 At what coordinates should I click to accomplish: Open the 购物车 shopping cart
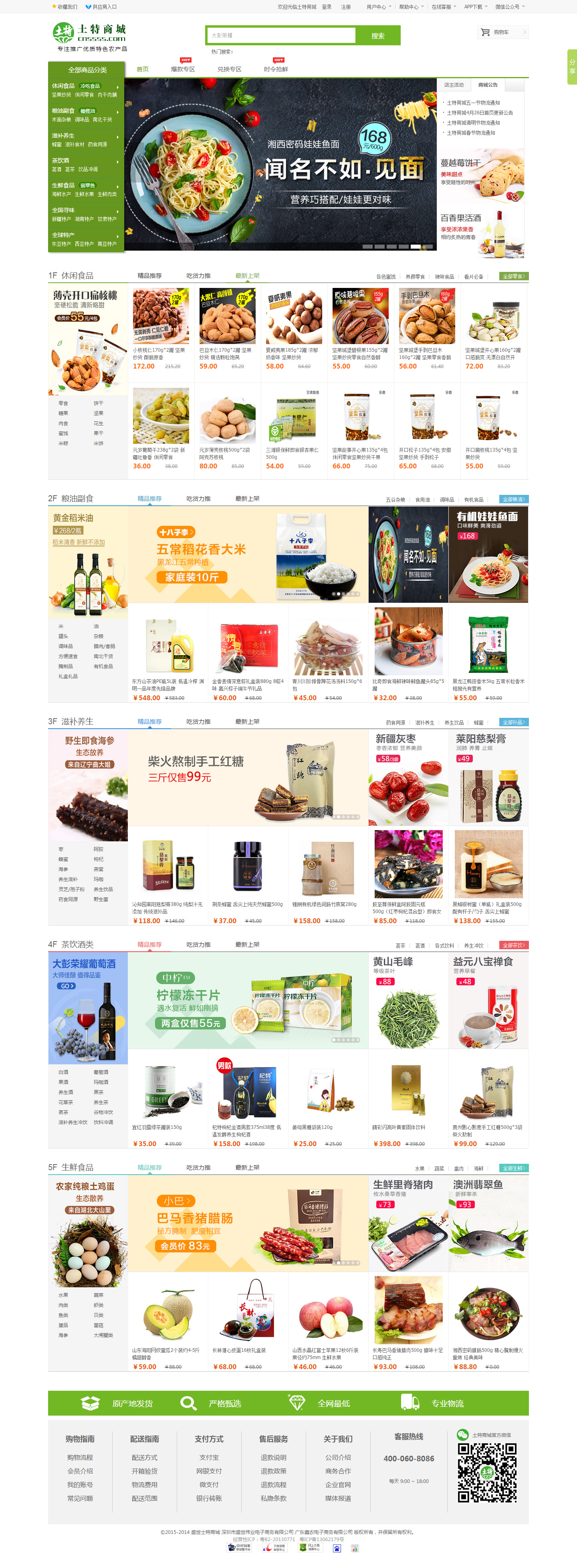tap(502, 32)
